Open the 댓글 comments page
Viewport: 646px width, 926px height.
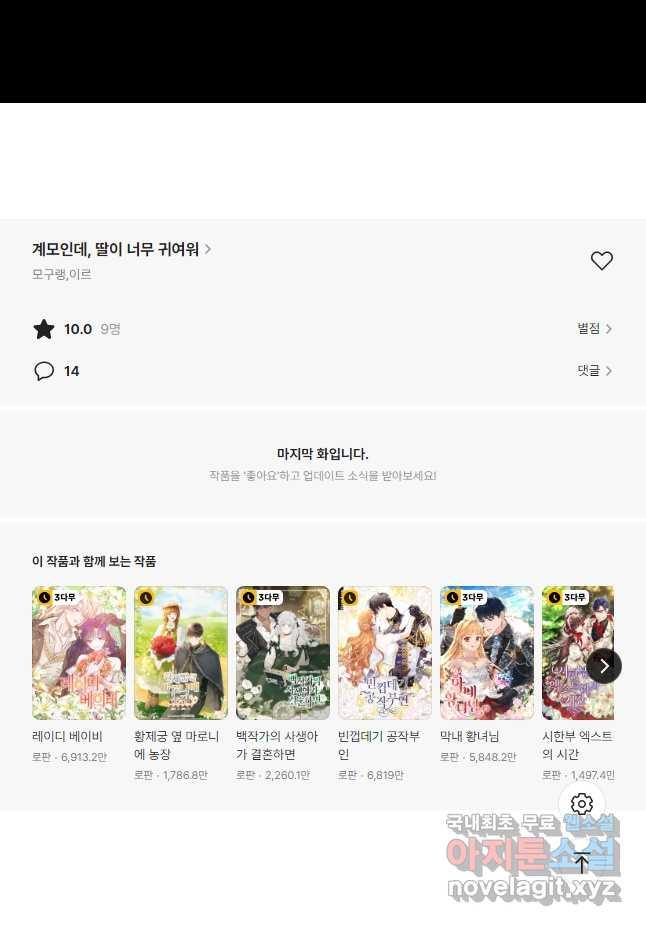click(594, 371)
